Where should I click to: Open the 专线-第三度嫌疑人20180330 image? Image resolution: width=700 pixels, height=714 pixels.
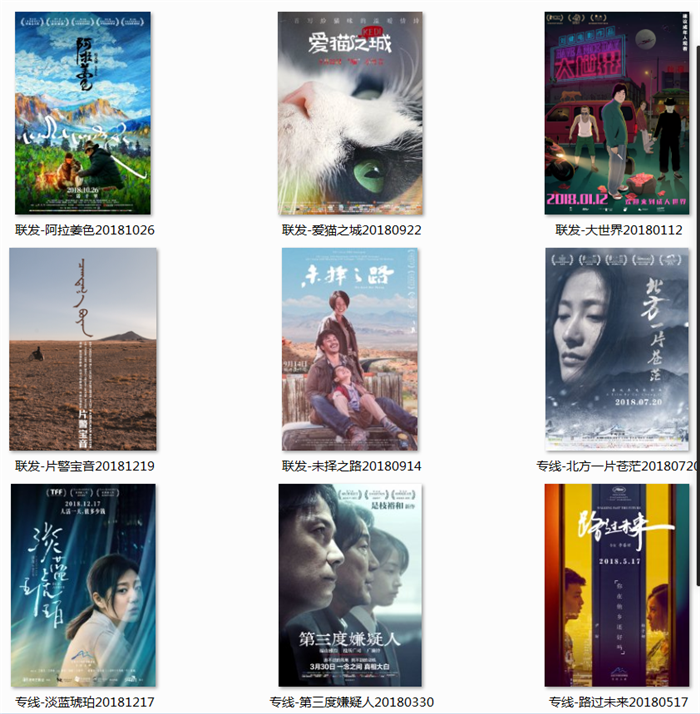point(350,585)
